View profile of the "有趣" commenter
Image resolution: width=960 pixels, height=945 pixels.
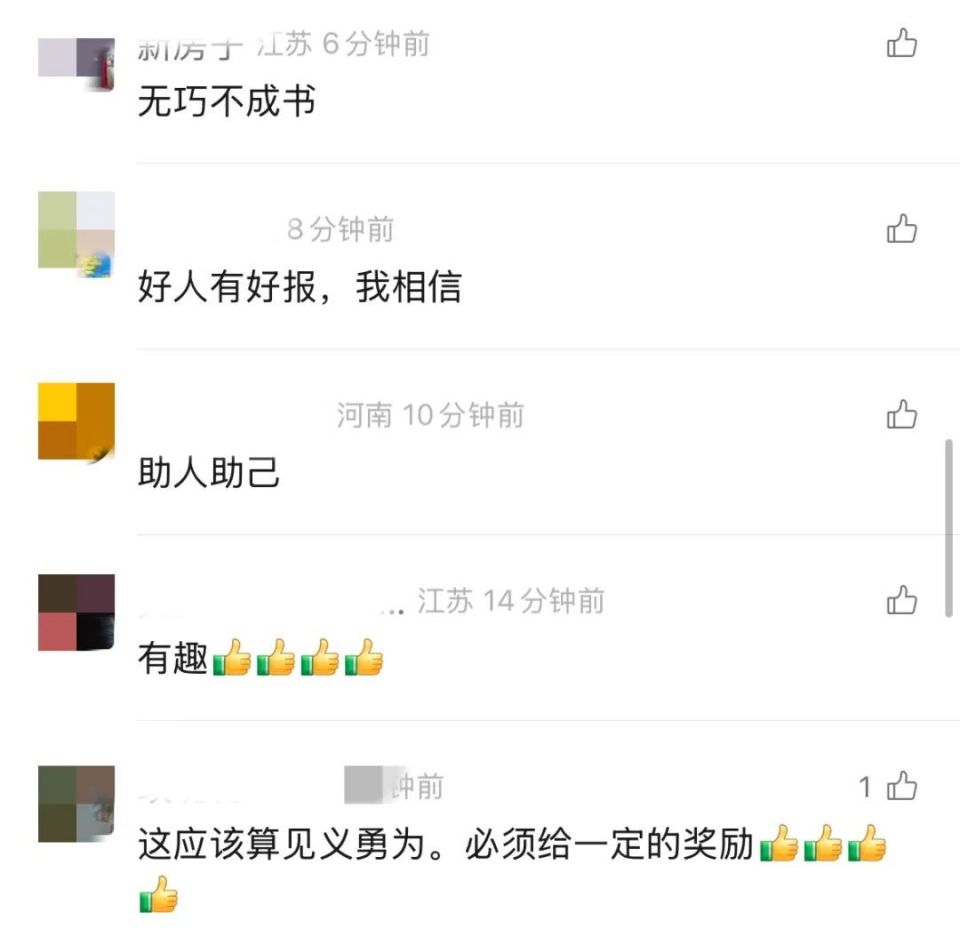point(76,612)
